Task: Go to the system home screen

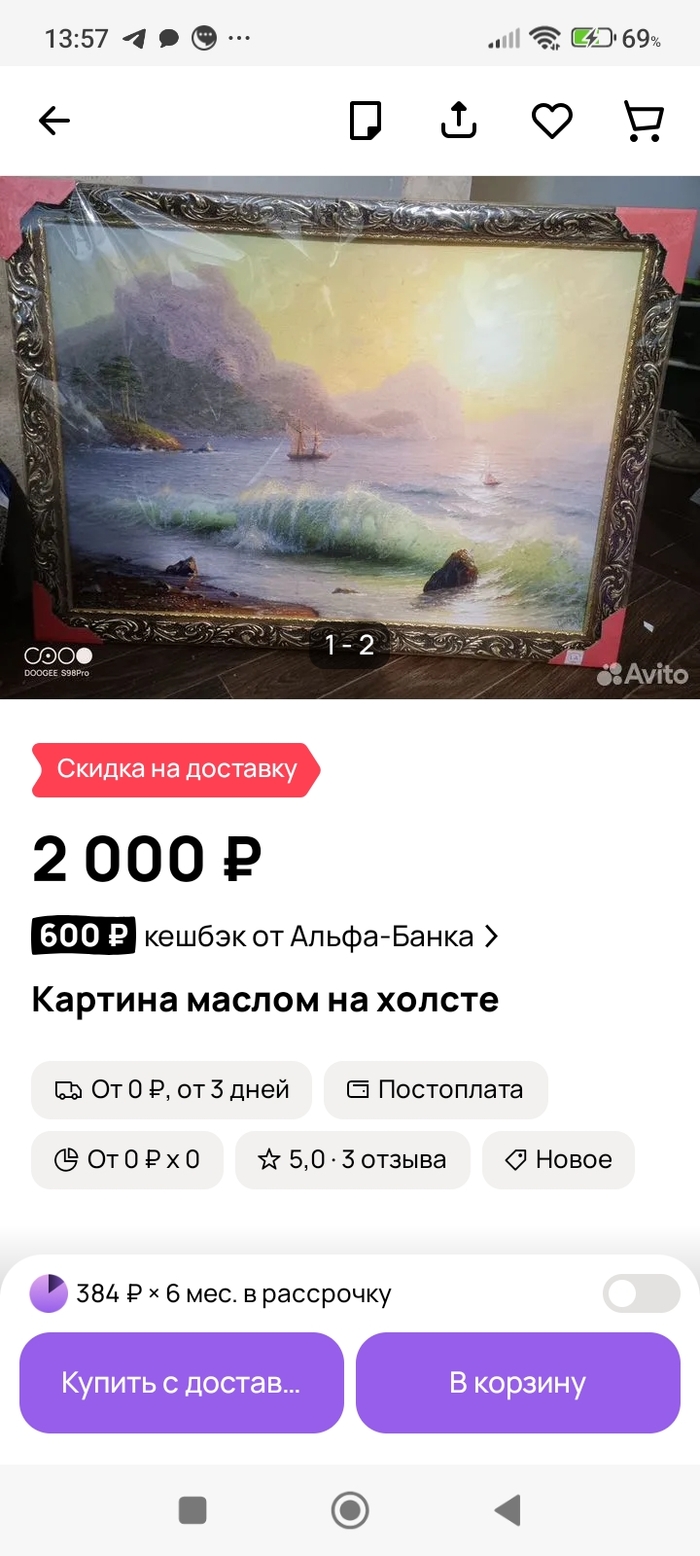Action: [x=350, y=1510]
